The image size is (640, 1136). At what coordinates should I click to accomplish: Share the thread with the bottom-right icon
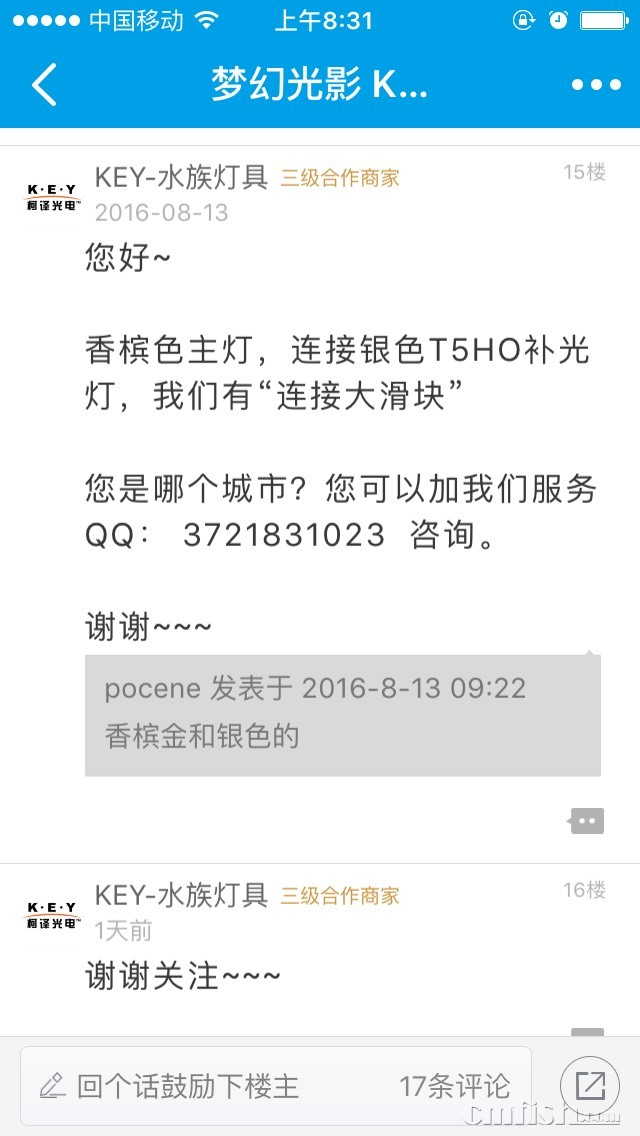[x=590, y=1086]
